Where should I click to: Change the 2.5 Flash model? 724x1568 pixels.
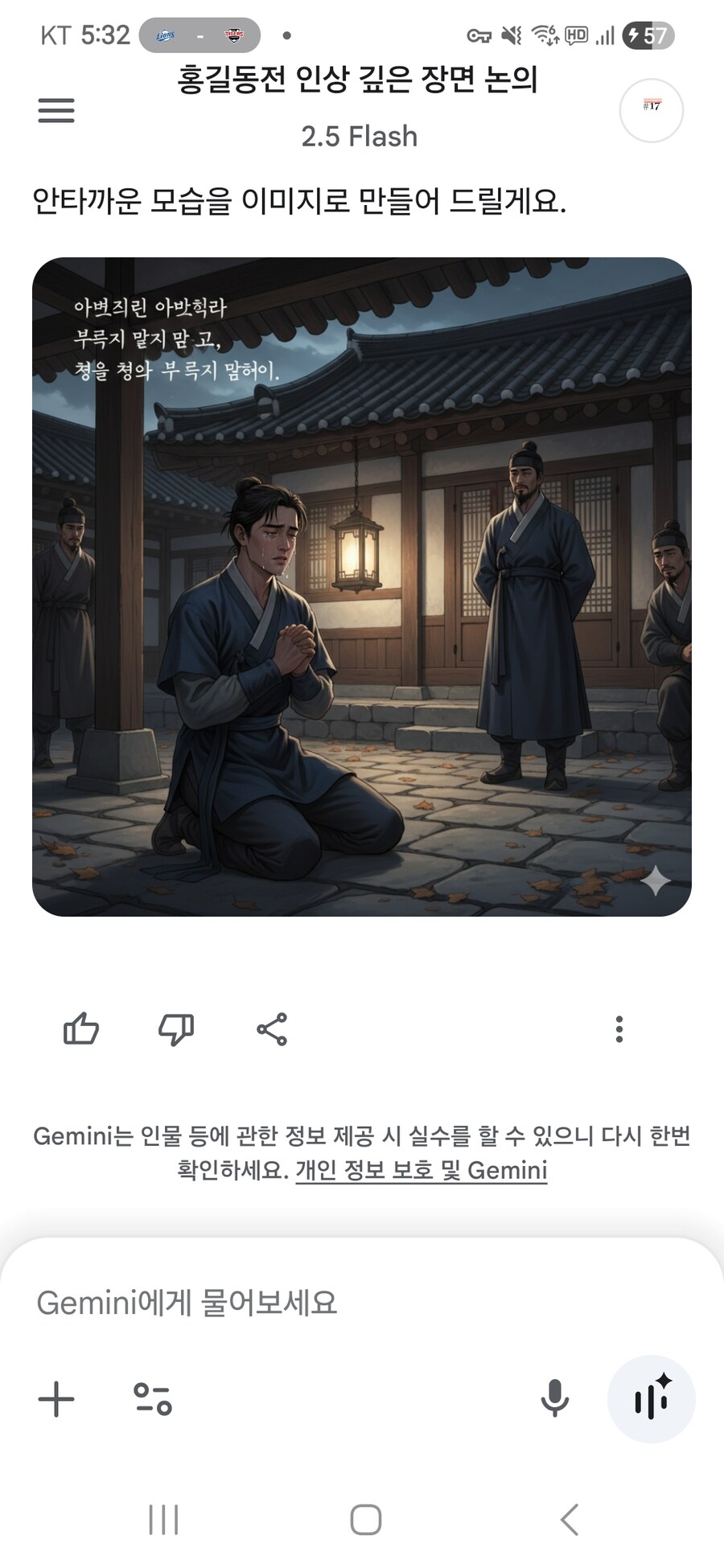360,137
